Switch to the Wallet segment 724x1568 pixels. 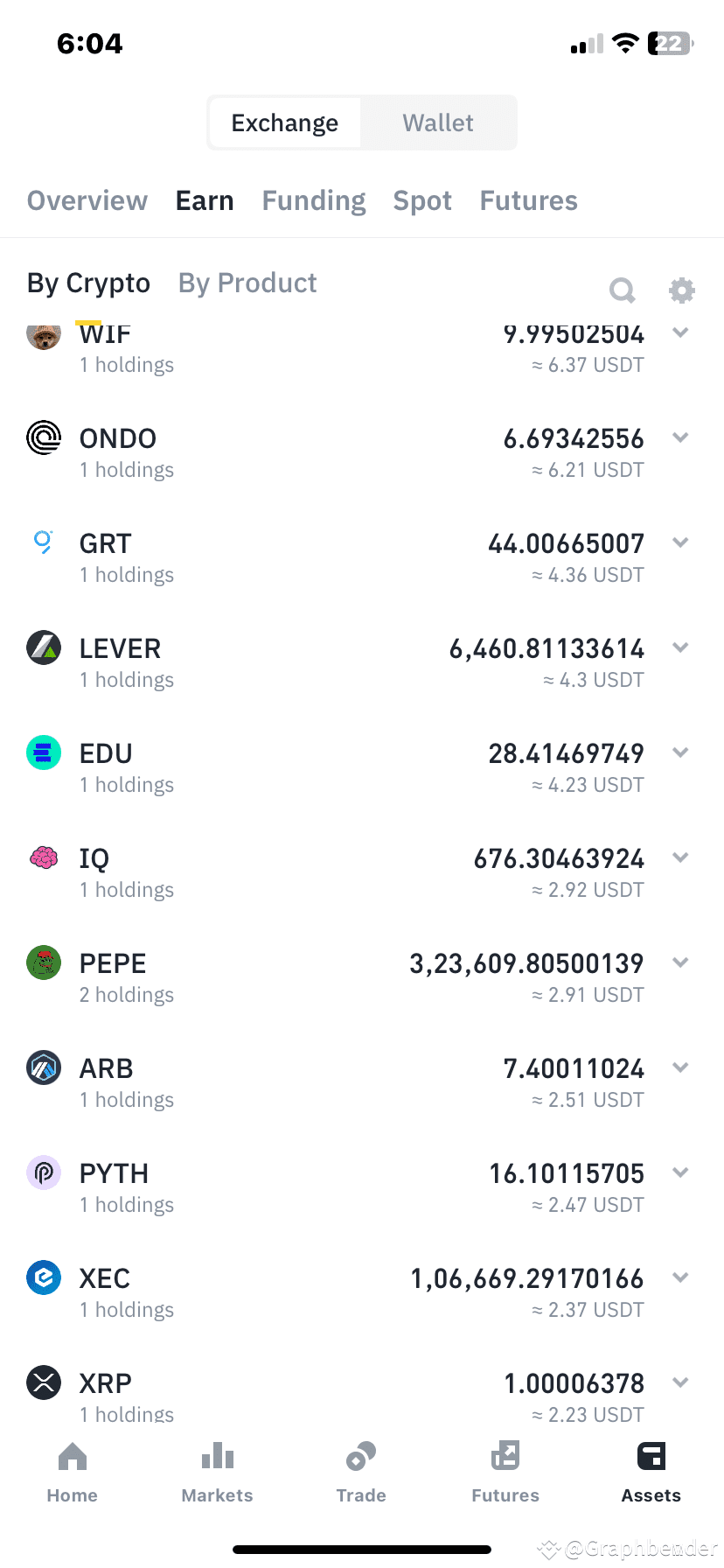pyautogui.click(x=438, y=122)
